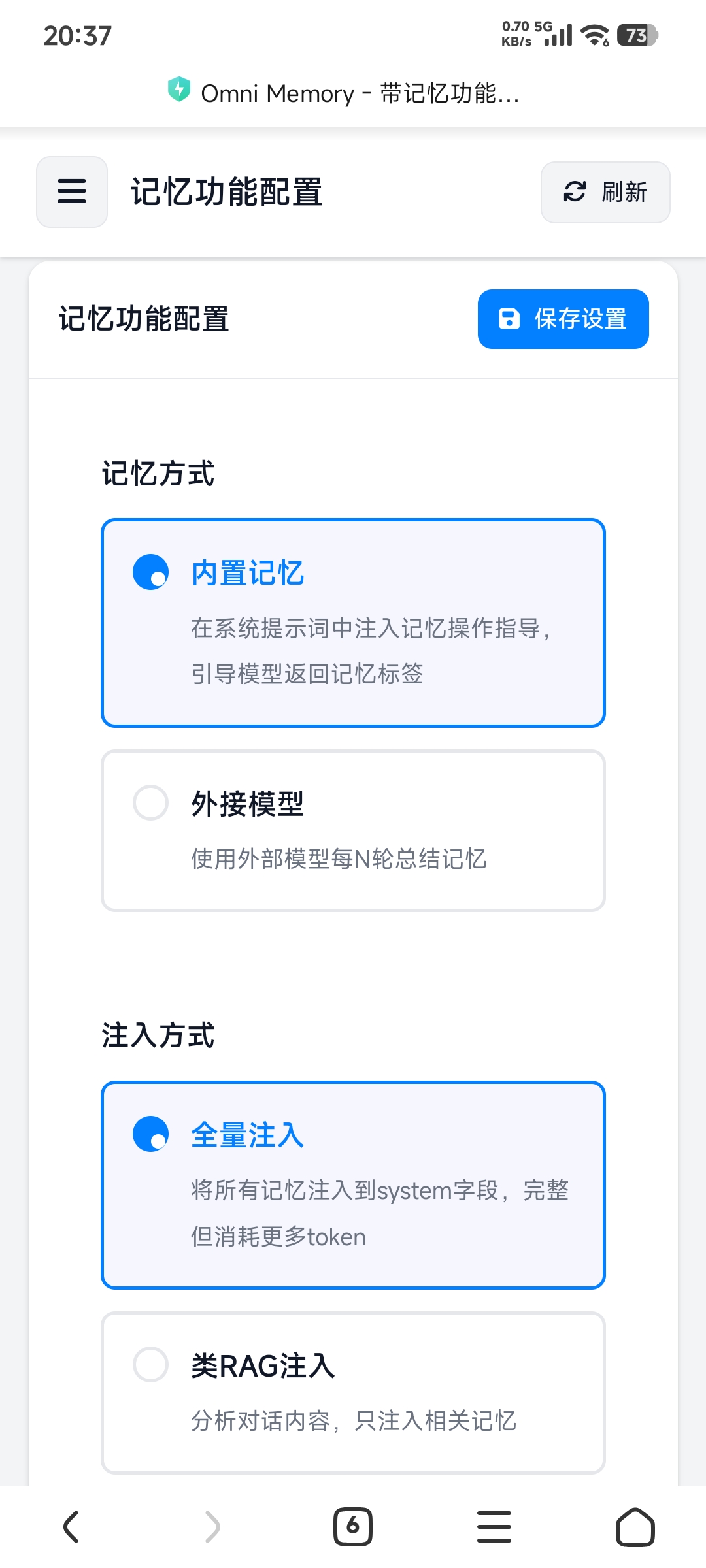Click the 保存设置 button
706x1568 pixels.
tap(563, 319)
